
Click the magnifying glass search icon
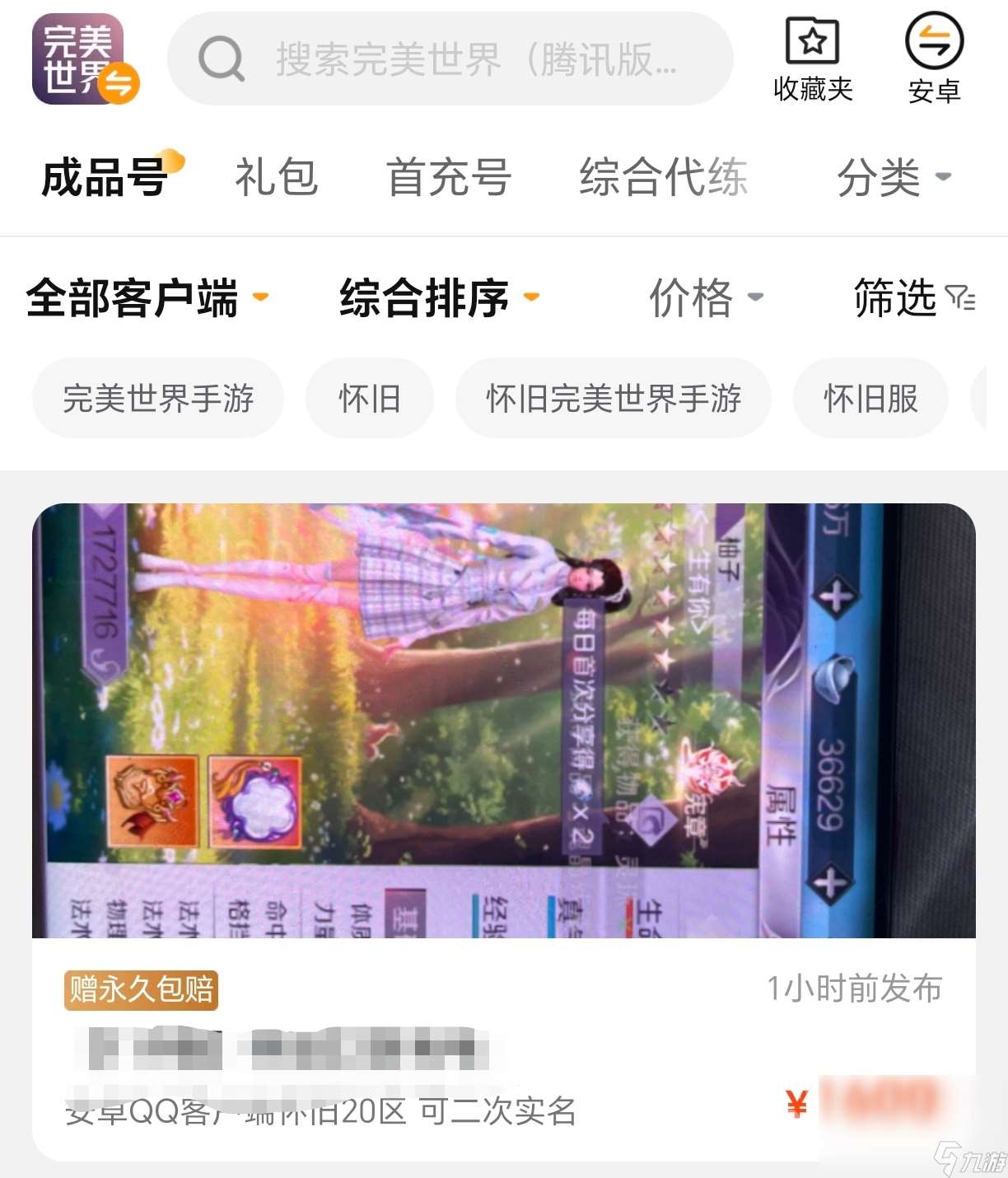tap(221, 59)
